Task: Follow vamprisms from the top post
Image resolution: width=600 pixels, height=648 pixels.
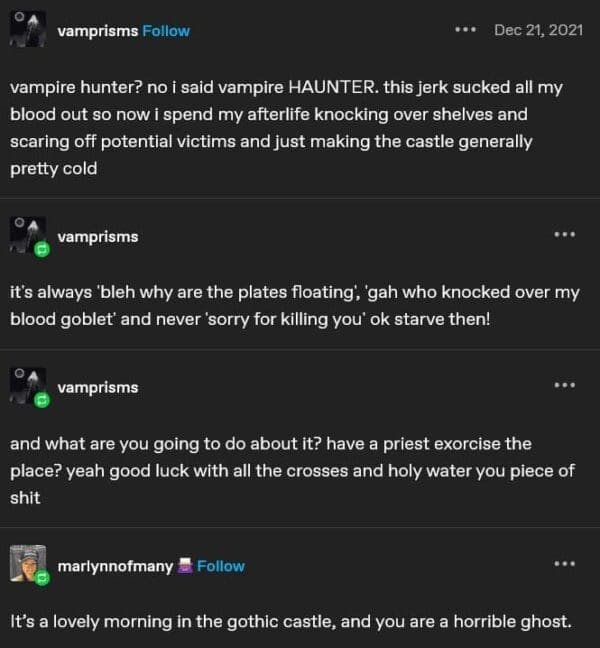Action: point(166,31)
